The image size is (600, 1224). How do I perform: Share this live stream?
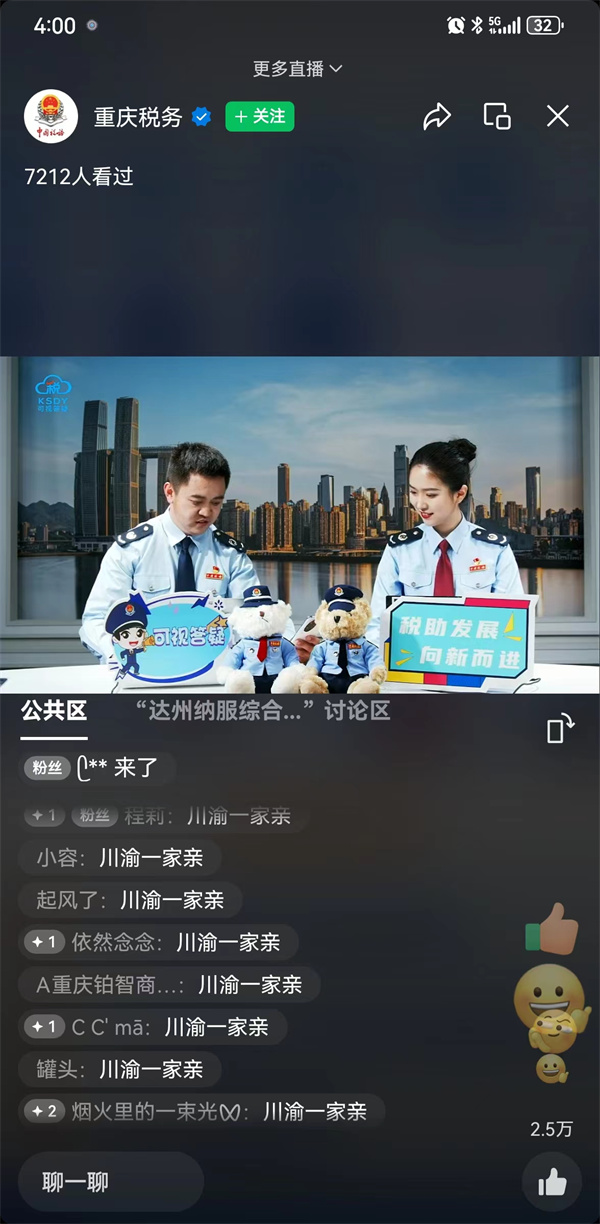pyautogui.click(x=437, y=117)
